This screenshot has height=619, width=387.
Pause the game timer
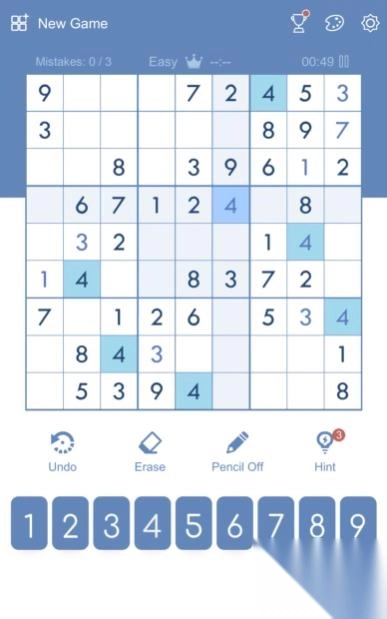tap(344, 62)
